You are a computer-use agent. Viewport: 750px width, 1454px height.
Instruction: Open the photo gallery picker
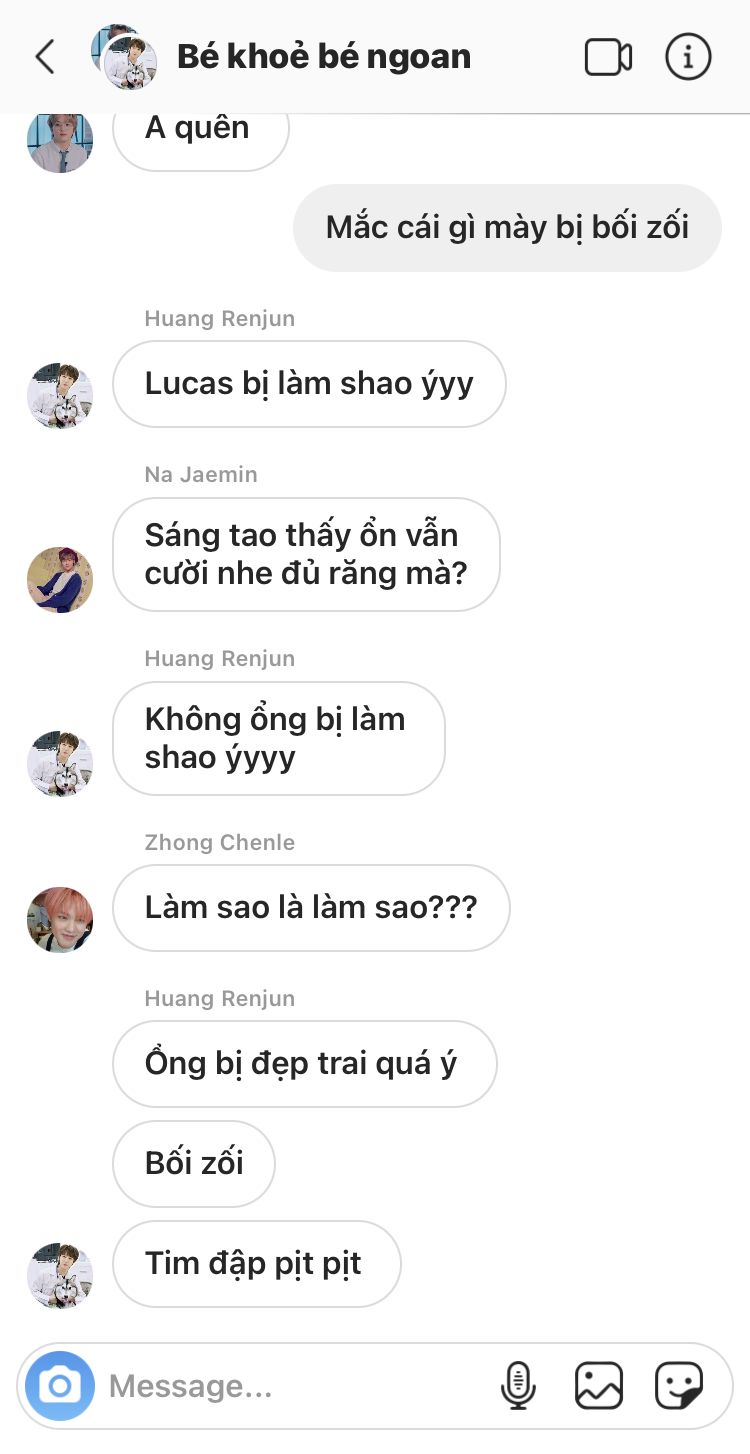(x=599, y=1386)
